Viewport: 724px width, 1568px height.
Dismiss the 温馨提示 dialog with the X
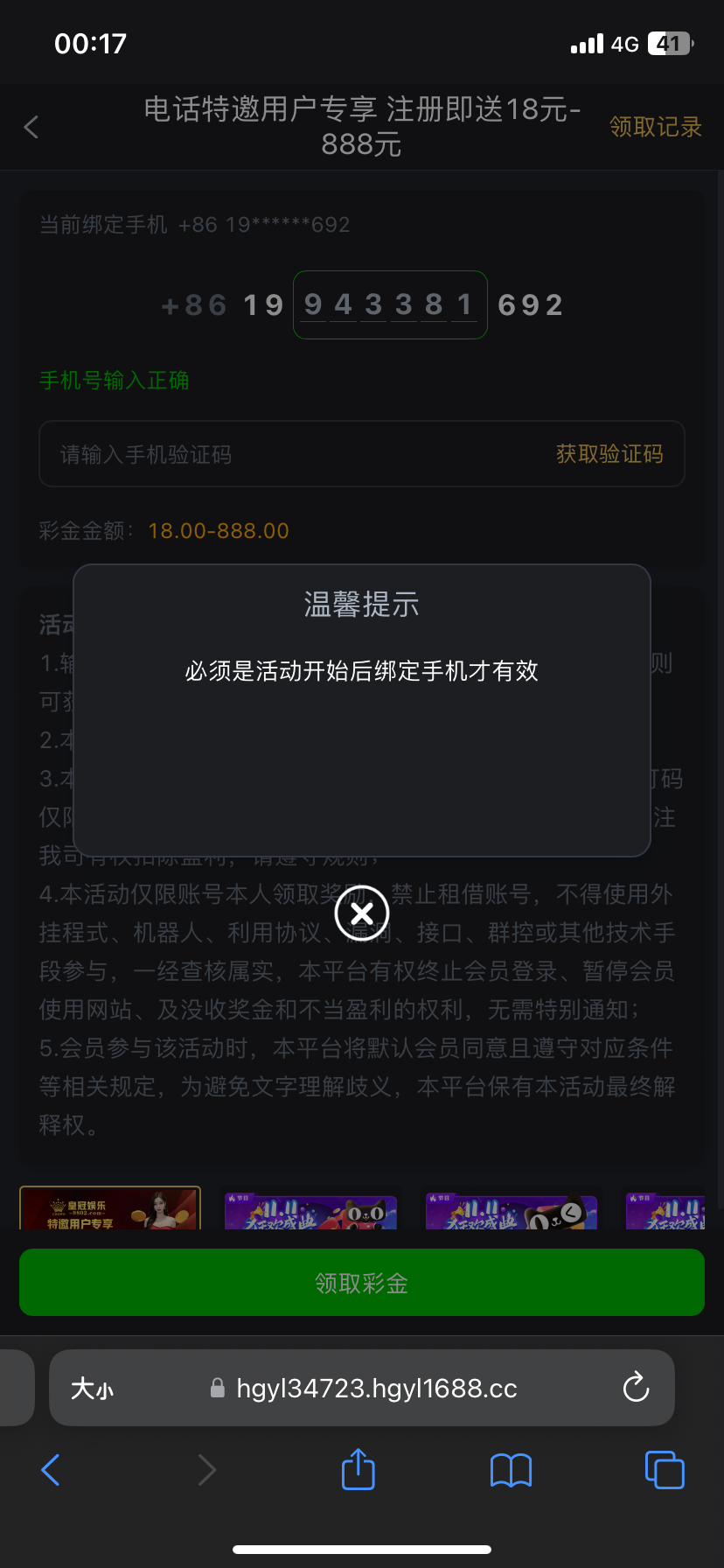tap(362, 913)
